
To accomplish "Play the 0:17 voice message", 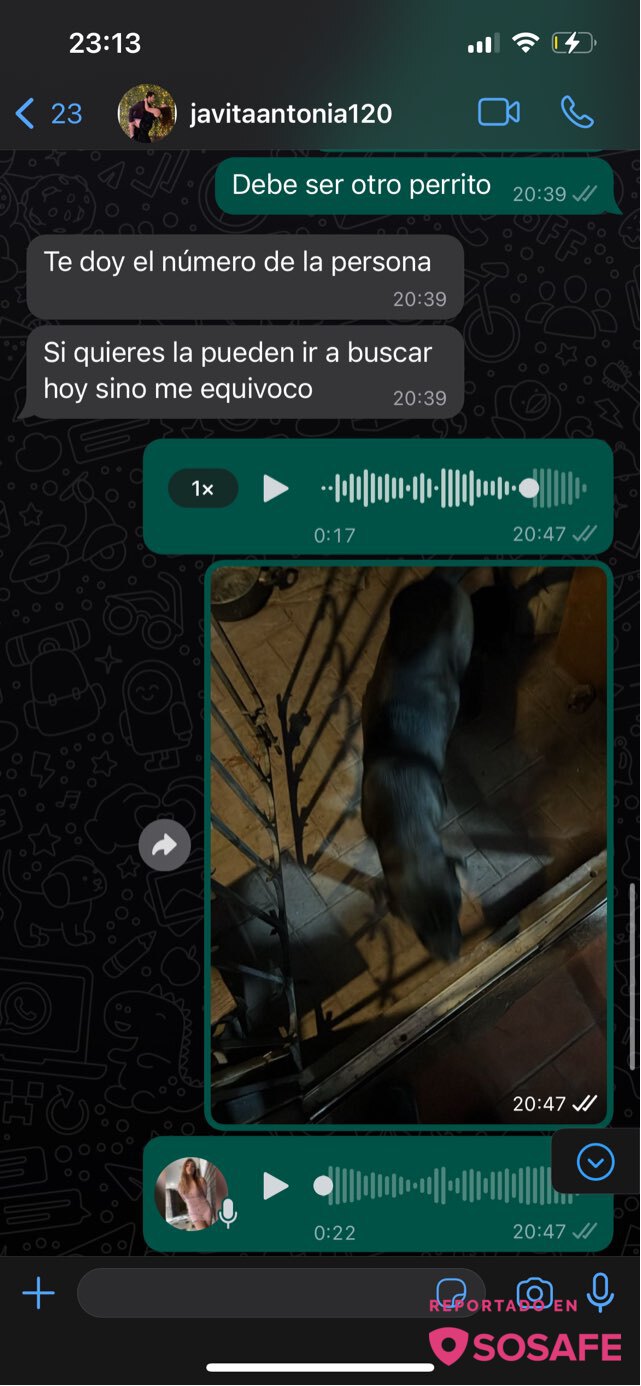I will (x=275, y=489).
